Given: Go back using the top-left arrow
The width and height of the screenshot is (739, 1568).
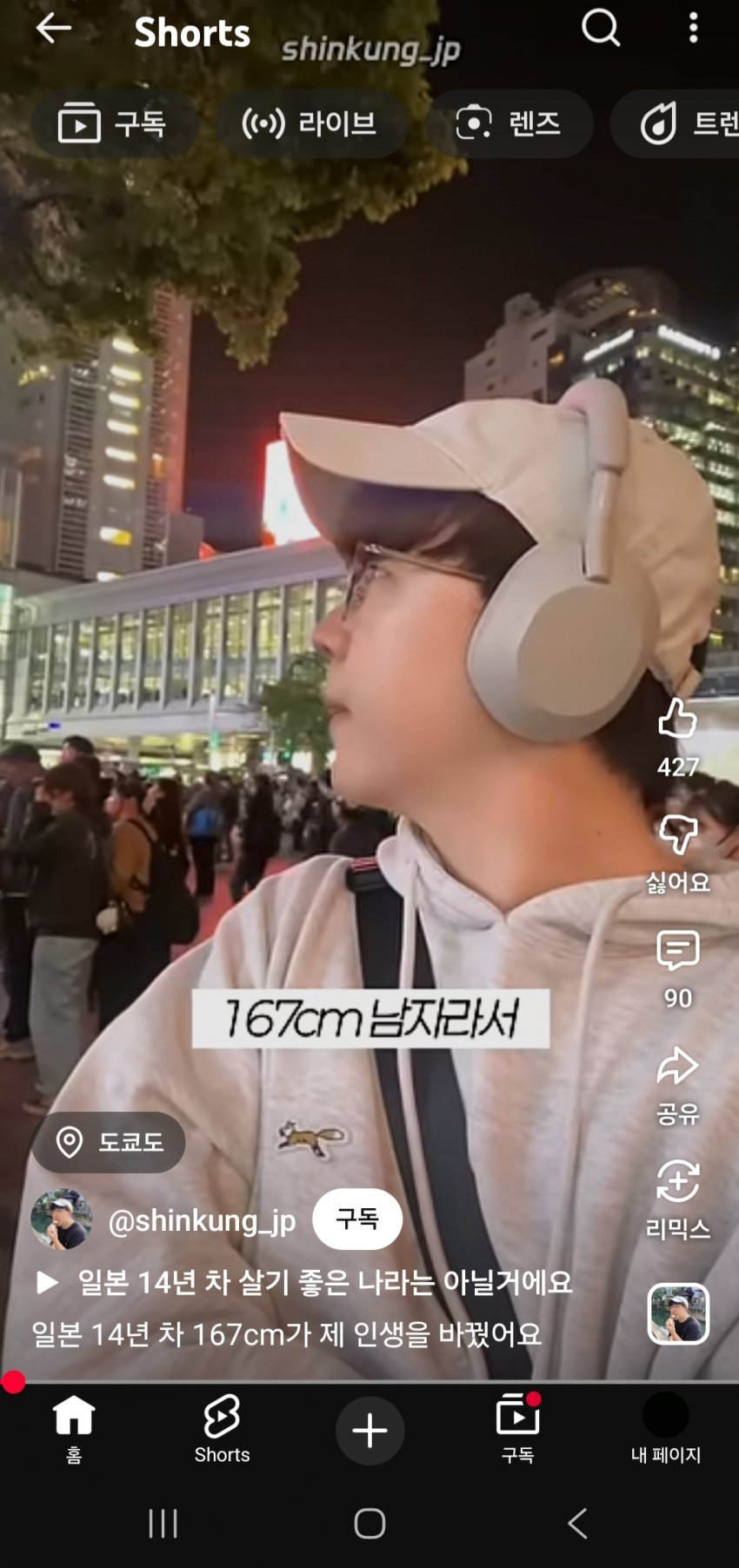Looking at the screenshot, I should (53, 29).
